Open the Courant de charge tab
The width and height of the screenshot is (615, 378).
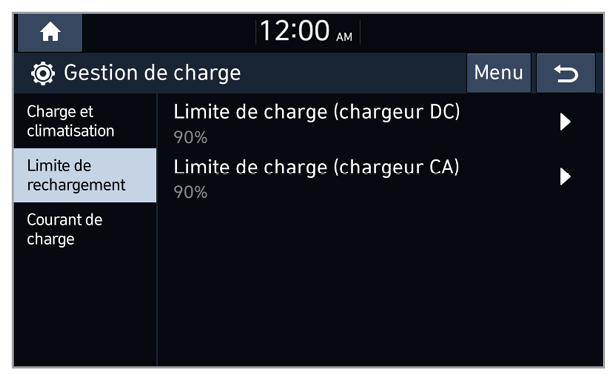(85, 229)
